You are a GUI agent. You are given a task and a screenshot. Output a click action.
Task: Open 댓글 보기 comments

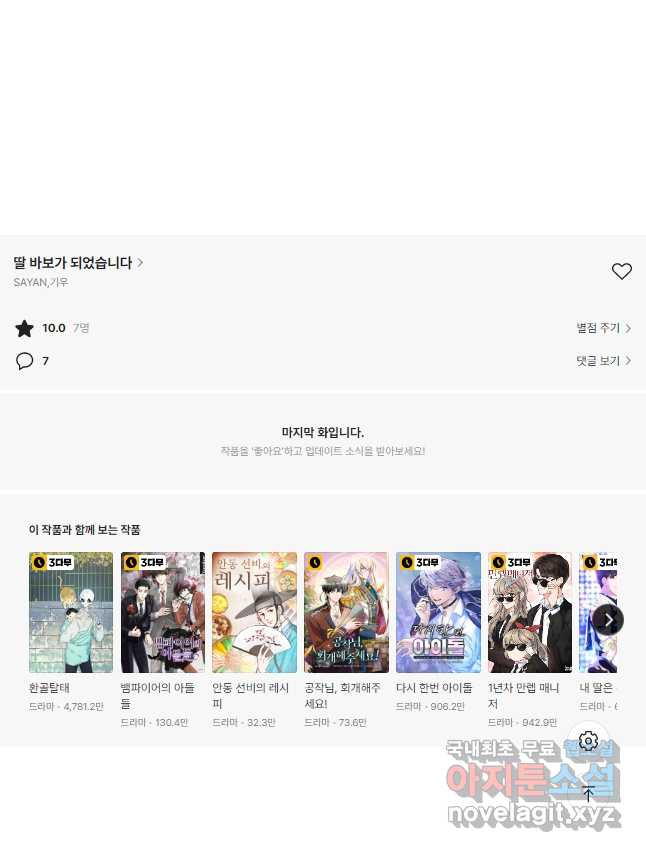(603, 361)
